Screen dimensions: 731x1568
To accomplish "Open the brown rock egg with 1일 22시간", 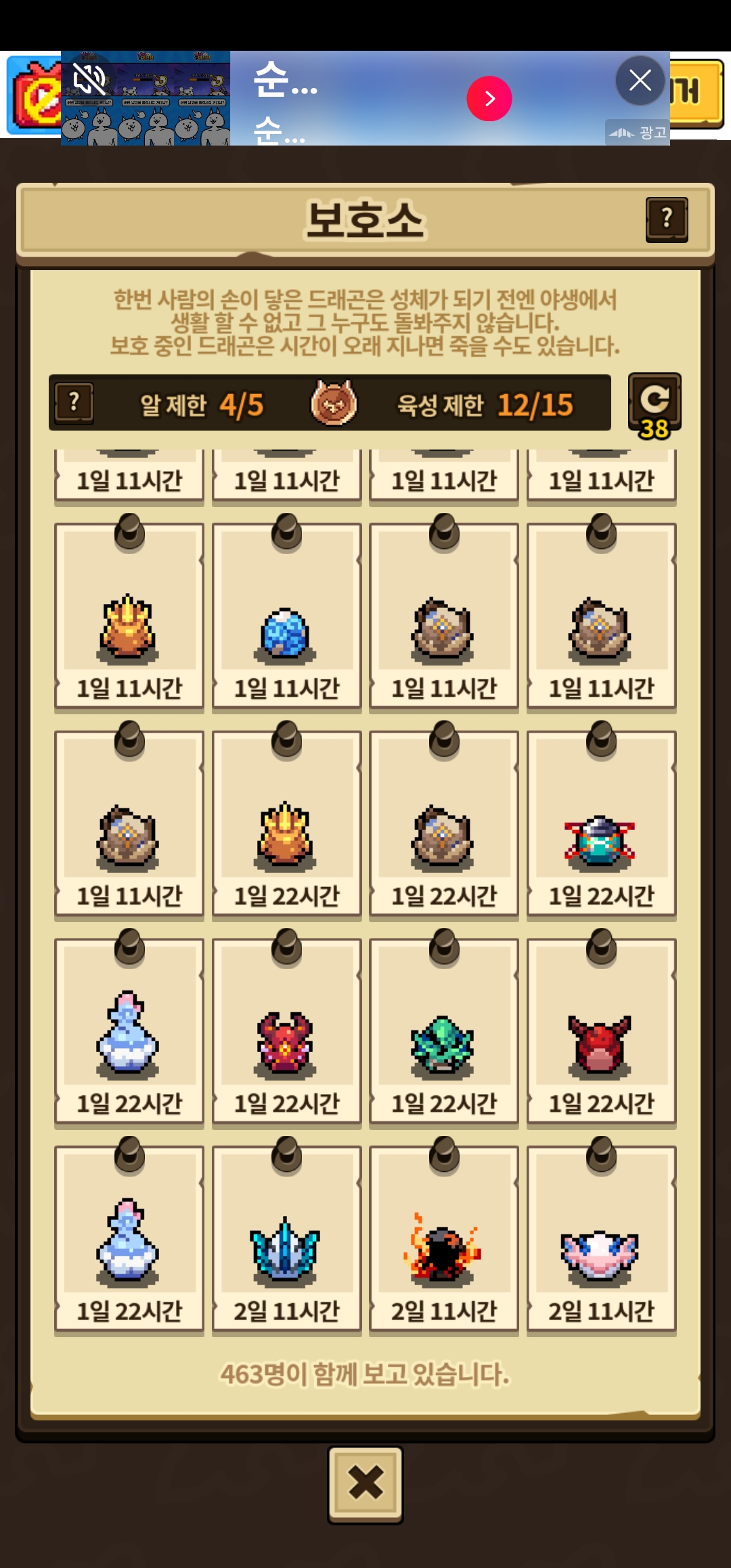I will [x=443, y=824].
